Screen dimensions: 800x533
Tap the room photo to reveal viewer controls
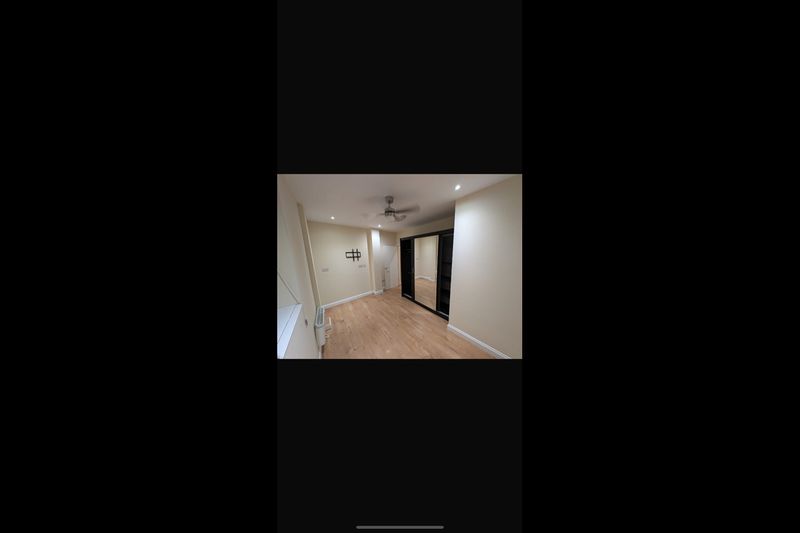[x=399, y=266]
